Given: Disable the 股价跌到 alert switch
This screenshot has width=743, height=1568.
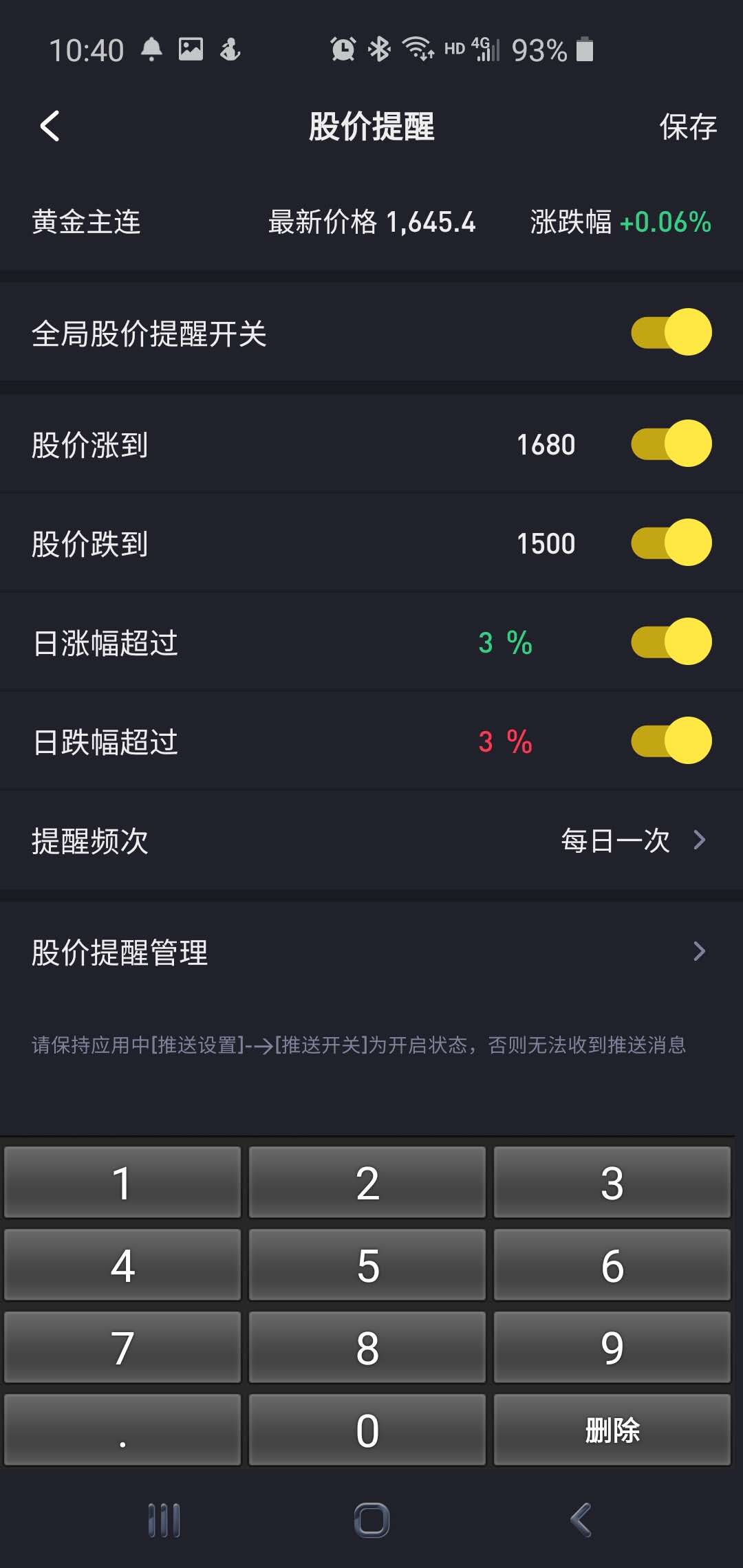Looking at the screenshot, I should tap(671, 543).
